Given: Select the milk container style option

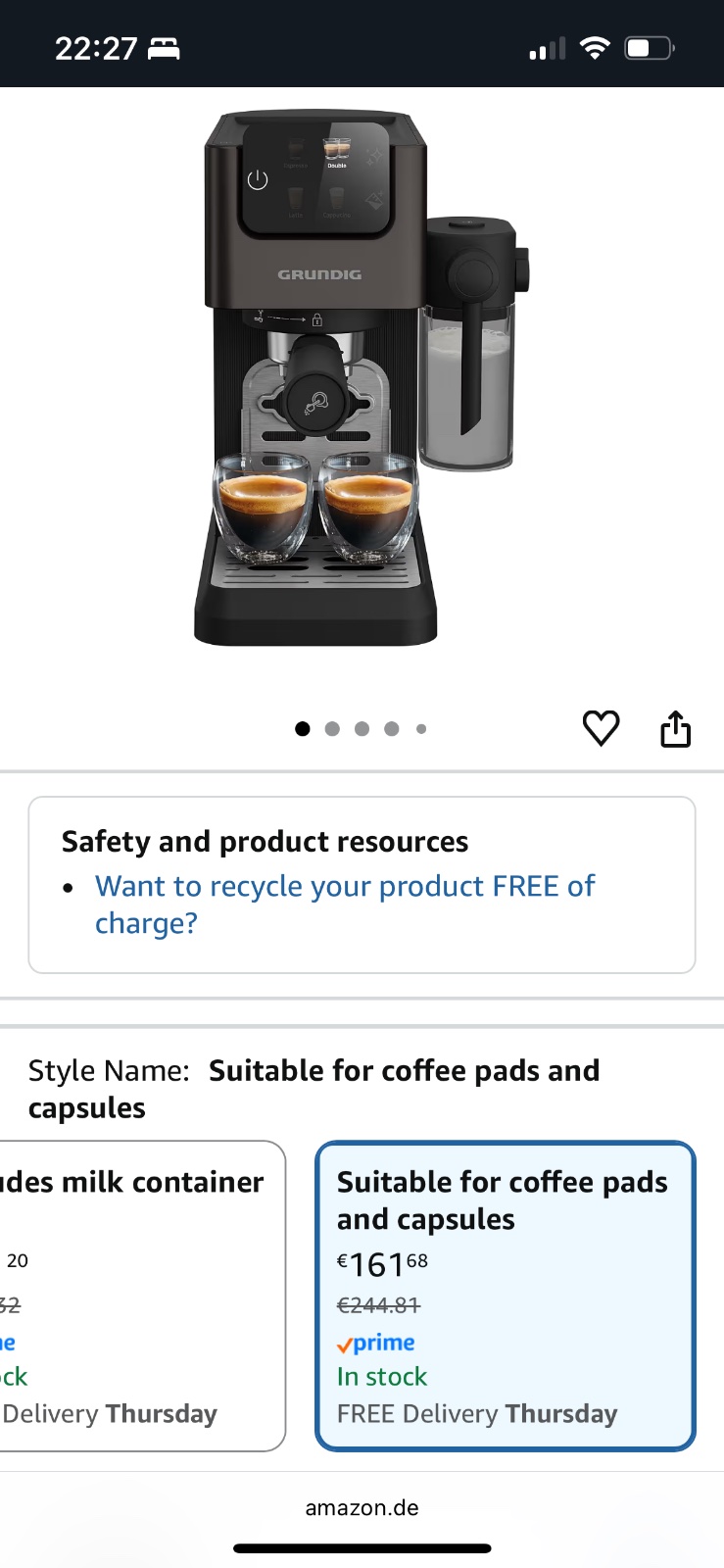Looking at the screenshot, I should (x=137, y=1294).
